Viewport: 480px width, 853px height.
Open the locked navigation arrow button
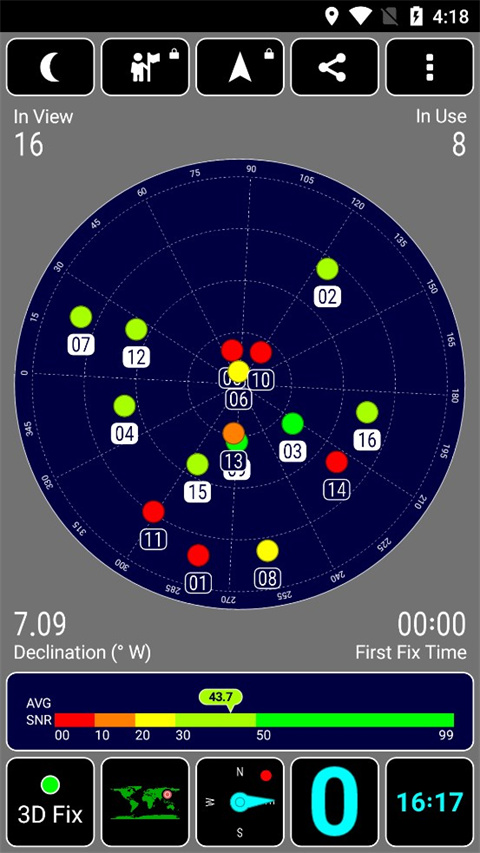click(240, 67)
